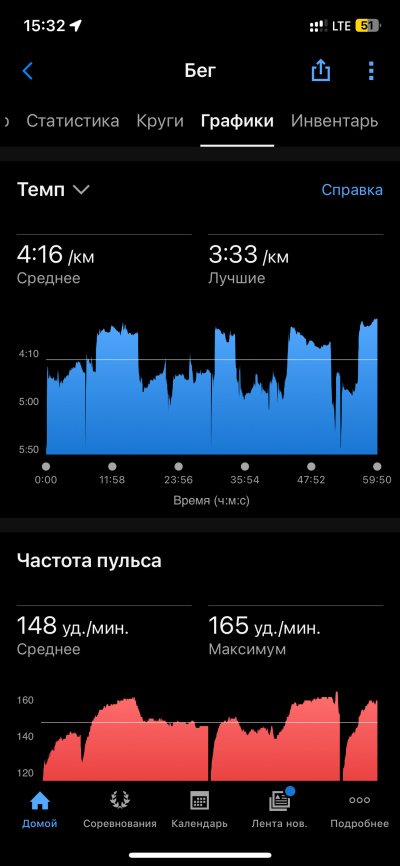The height and width of the screenshot is (866, 400).
Task: Select the Графики tab
Action: pos(237,121)
